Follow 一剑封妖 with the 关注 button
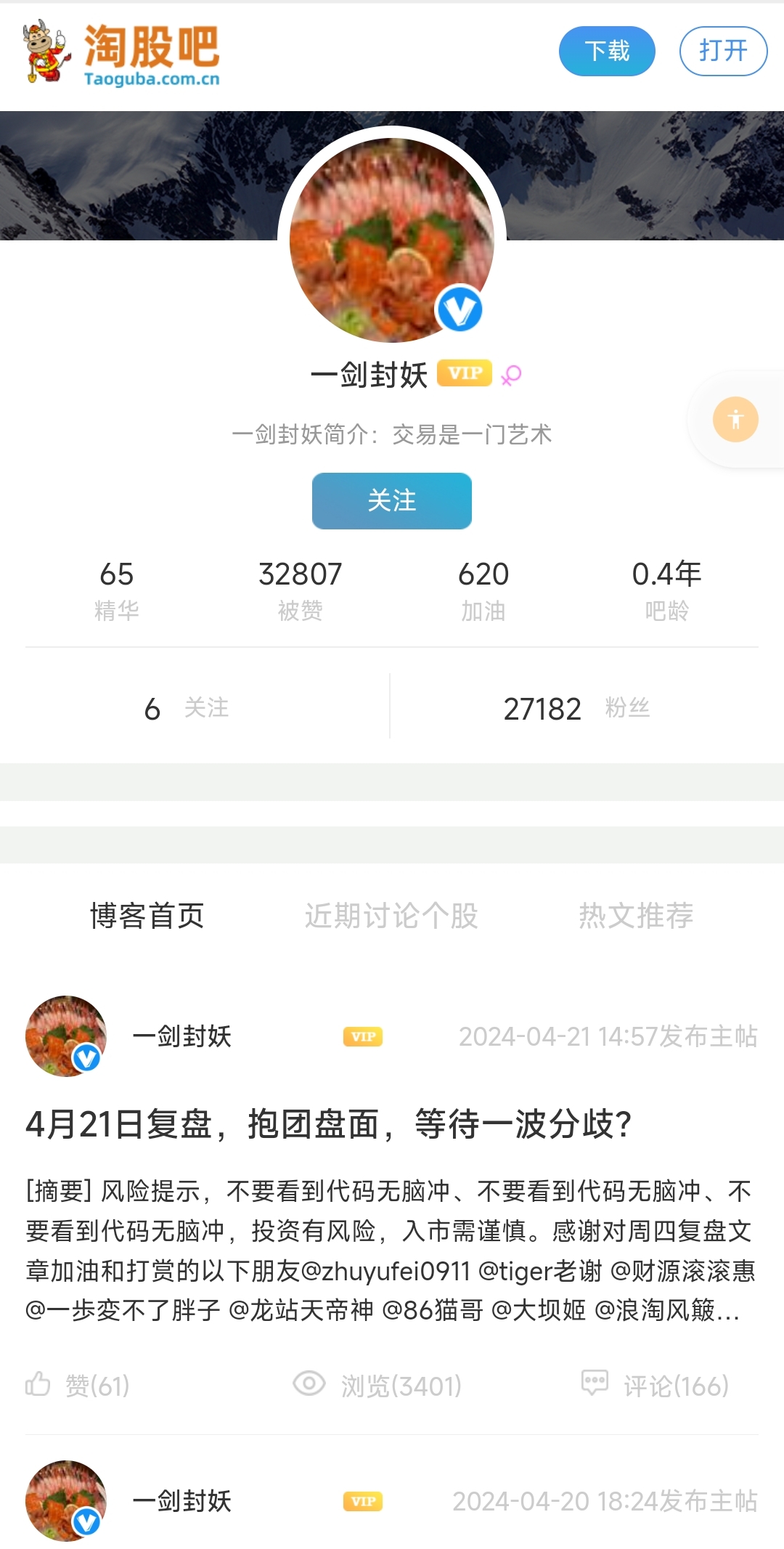784x1549 pixels. pos(392,500)
